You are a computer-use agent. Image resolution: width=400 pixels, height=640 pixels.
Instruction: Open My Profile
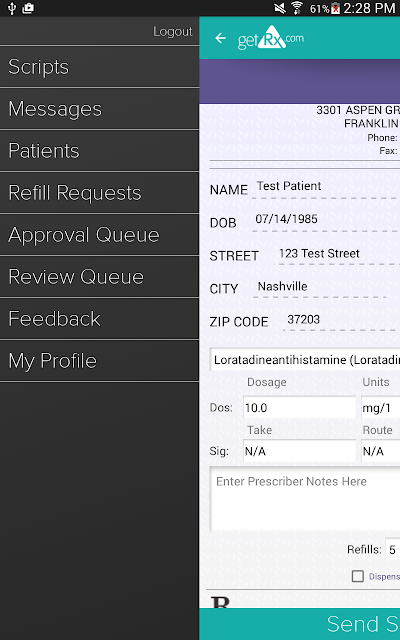(100, 361)
